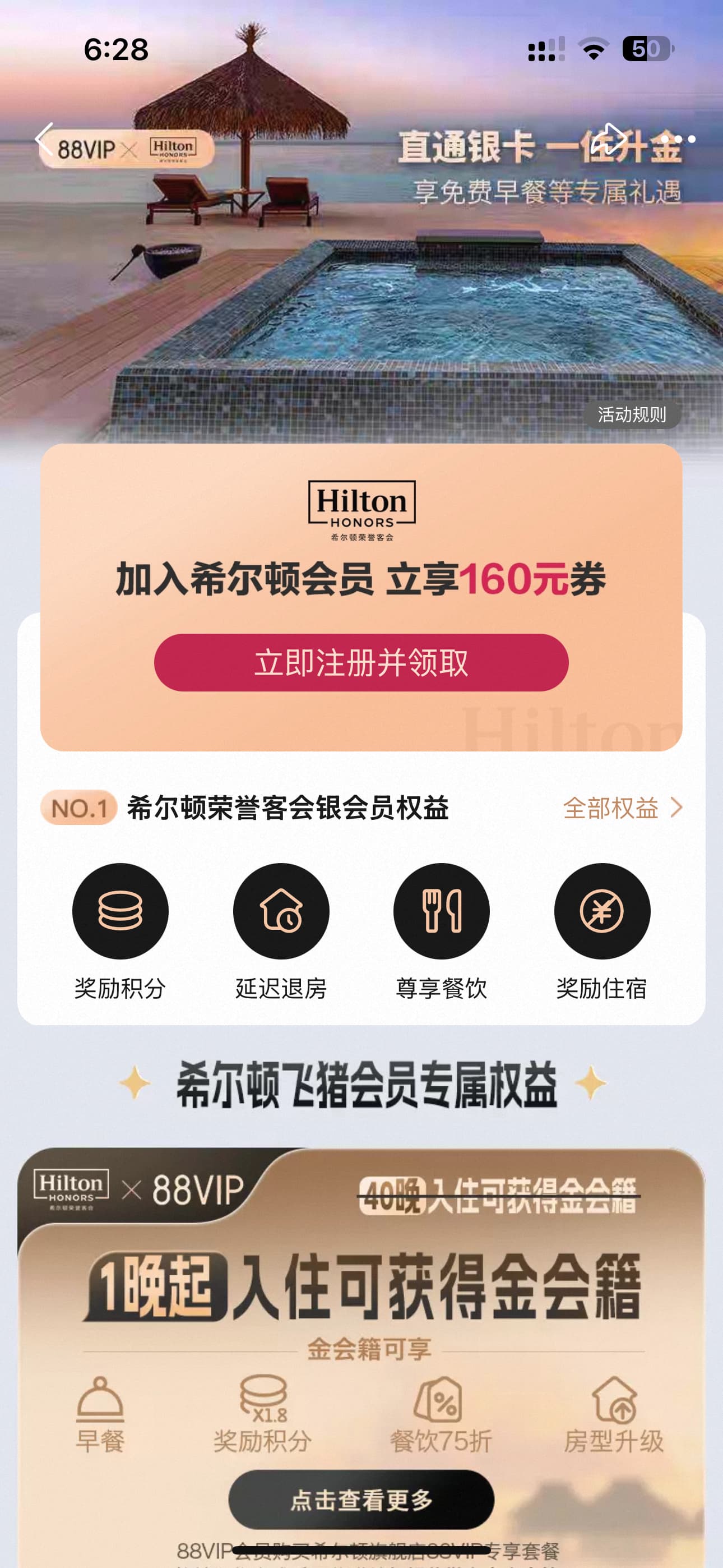Go back using the top-left arrow
Viewport: 723px width, 1568px height.
coord(44,140)
